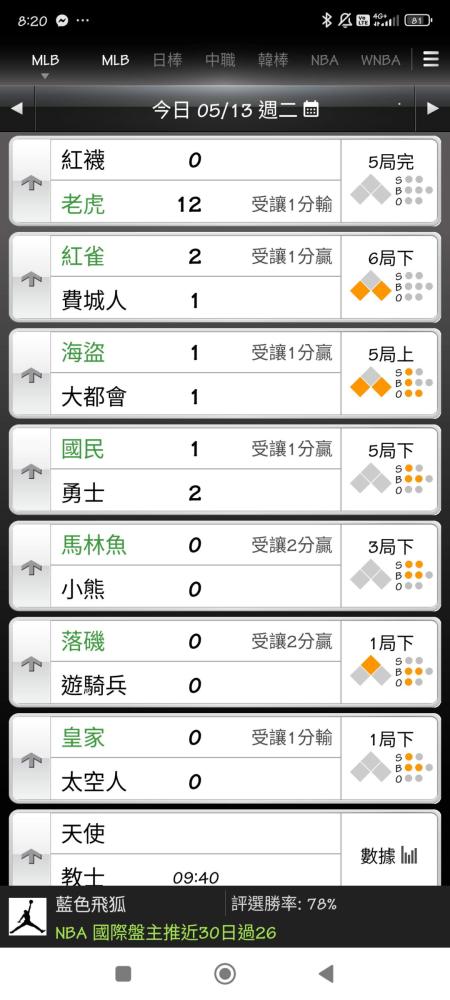The image size is (450, 1000).
Task: Select the 韓棒 league tab
Action: (273, 60)
